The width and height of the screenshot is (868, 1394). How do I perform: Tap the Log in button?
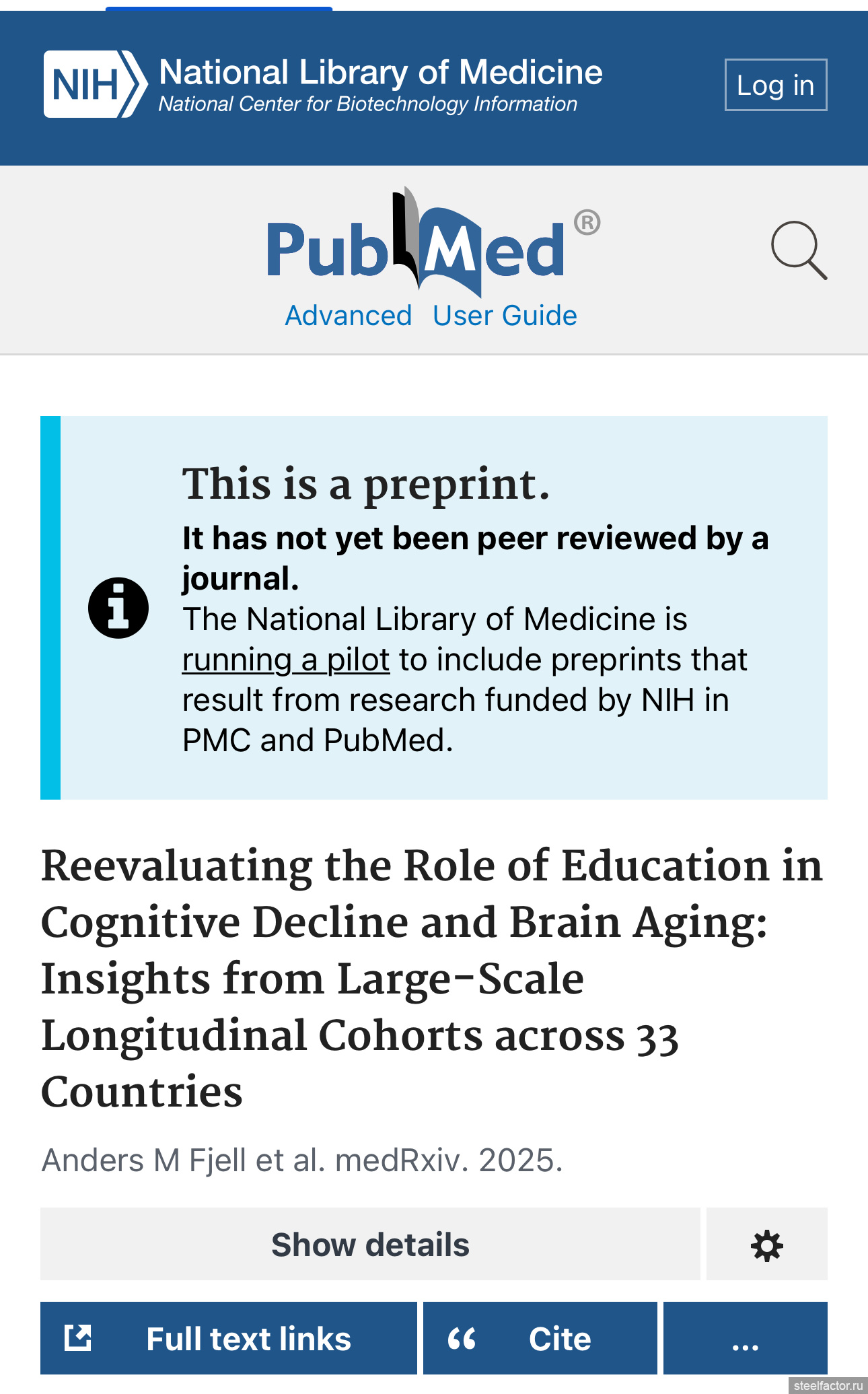pos(775,85)
